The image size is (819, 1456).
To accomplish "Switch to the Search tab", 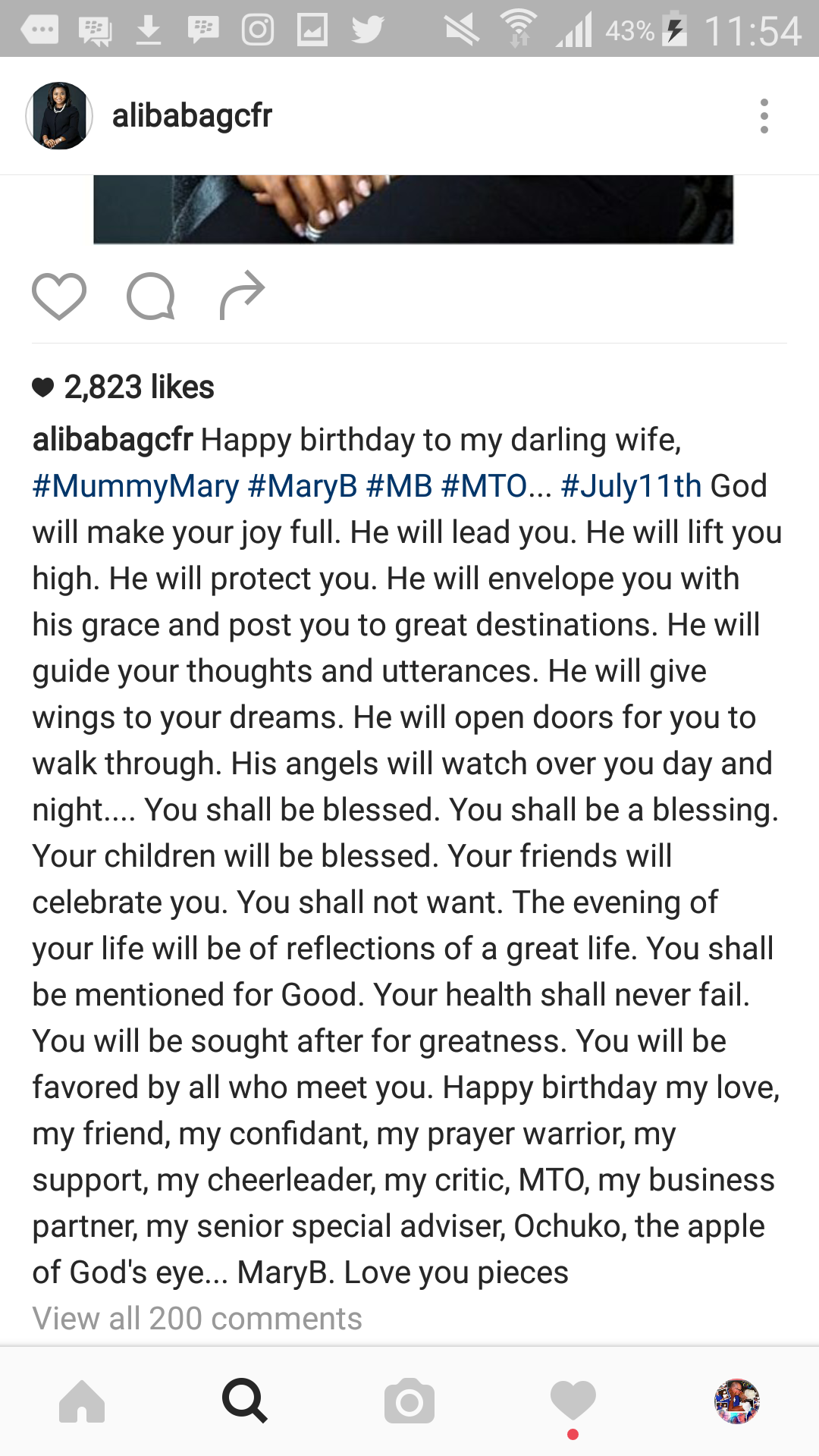I will pyautogui.click(x=245, y=1401).
